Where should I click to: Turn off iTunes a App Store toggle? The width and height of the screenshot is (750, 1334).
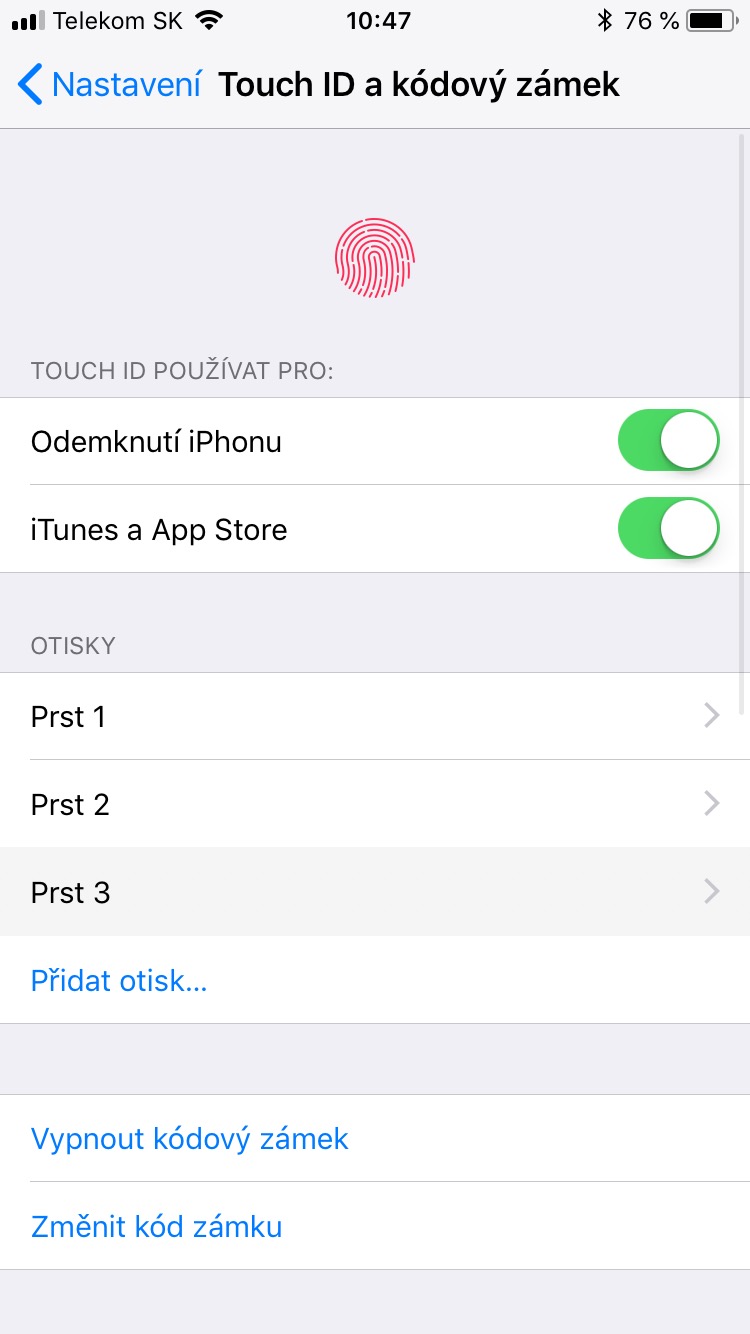click(x=668, y=528)
